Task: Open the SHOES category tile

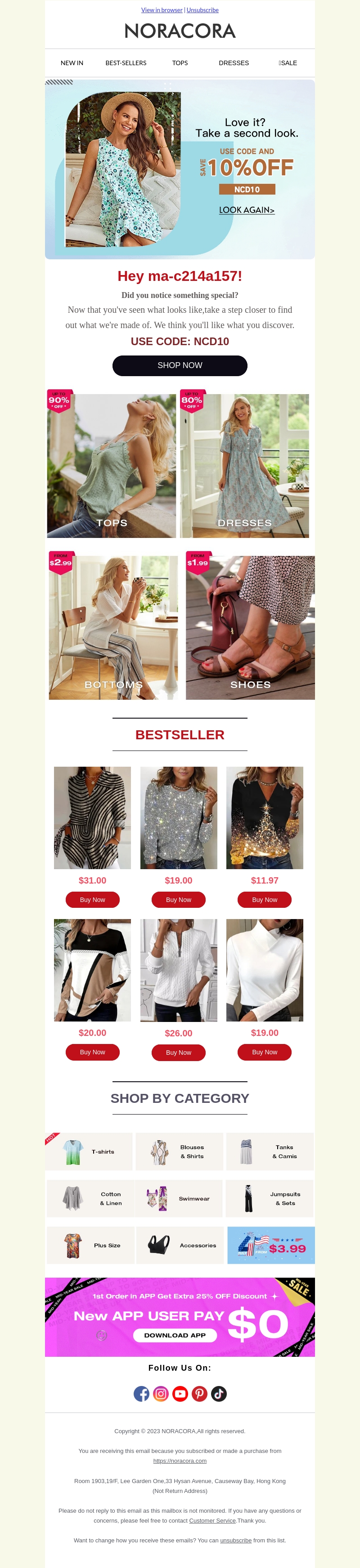Action: pyautogui.click(x=250, y=627)
